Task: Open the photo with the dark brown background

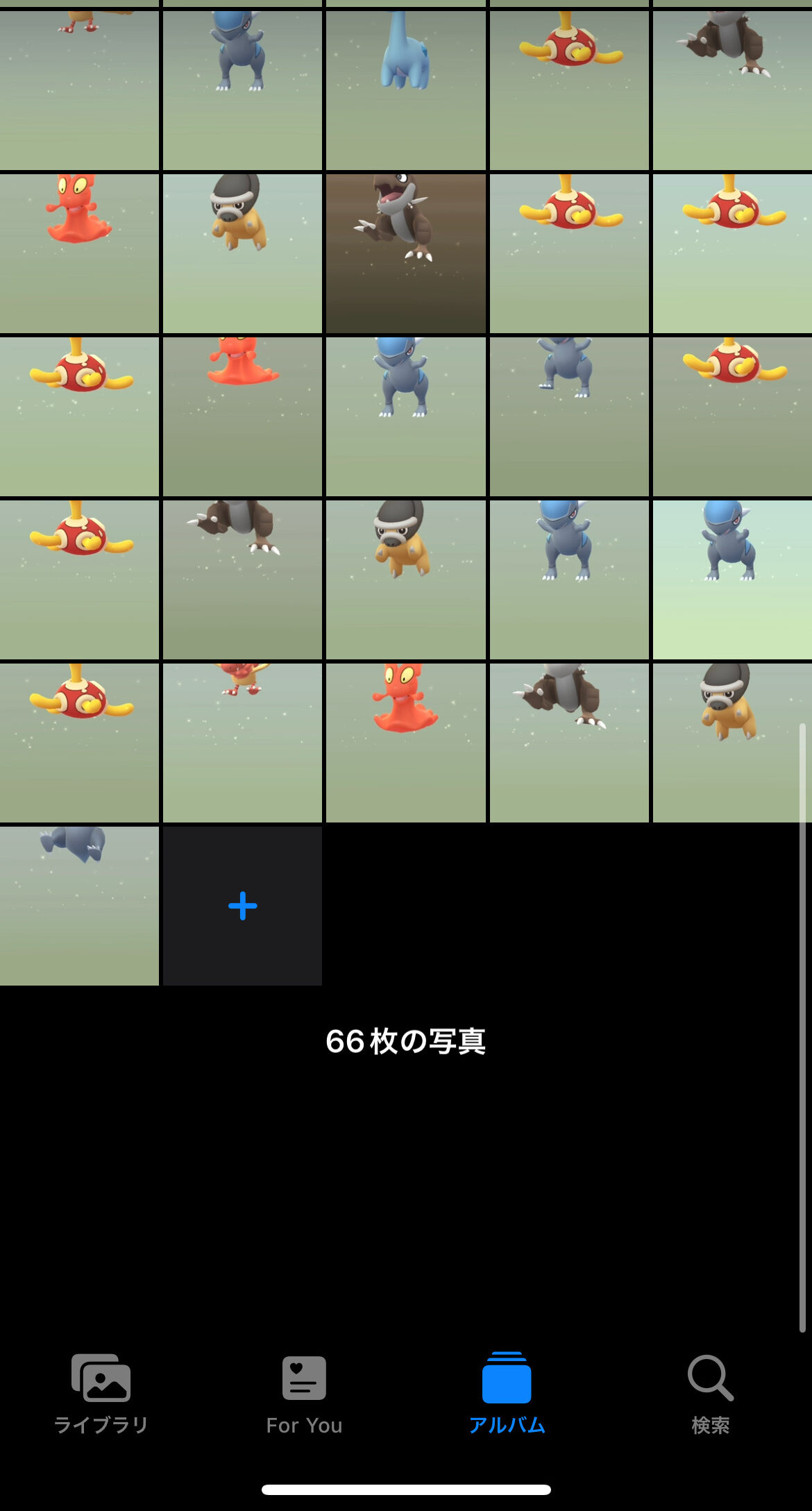Action: [405, 253]
